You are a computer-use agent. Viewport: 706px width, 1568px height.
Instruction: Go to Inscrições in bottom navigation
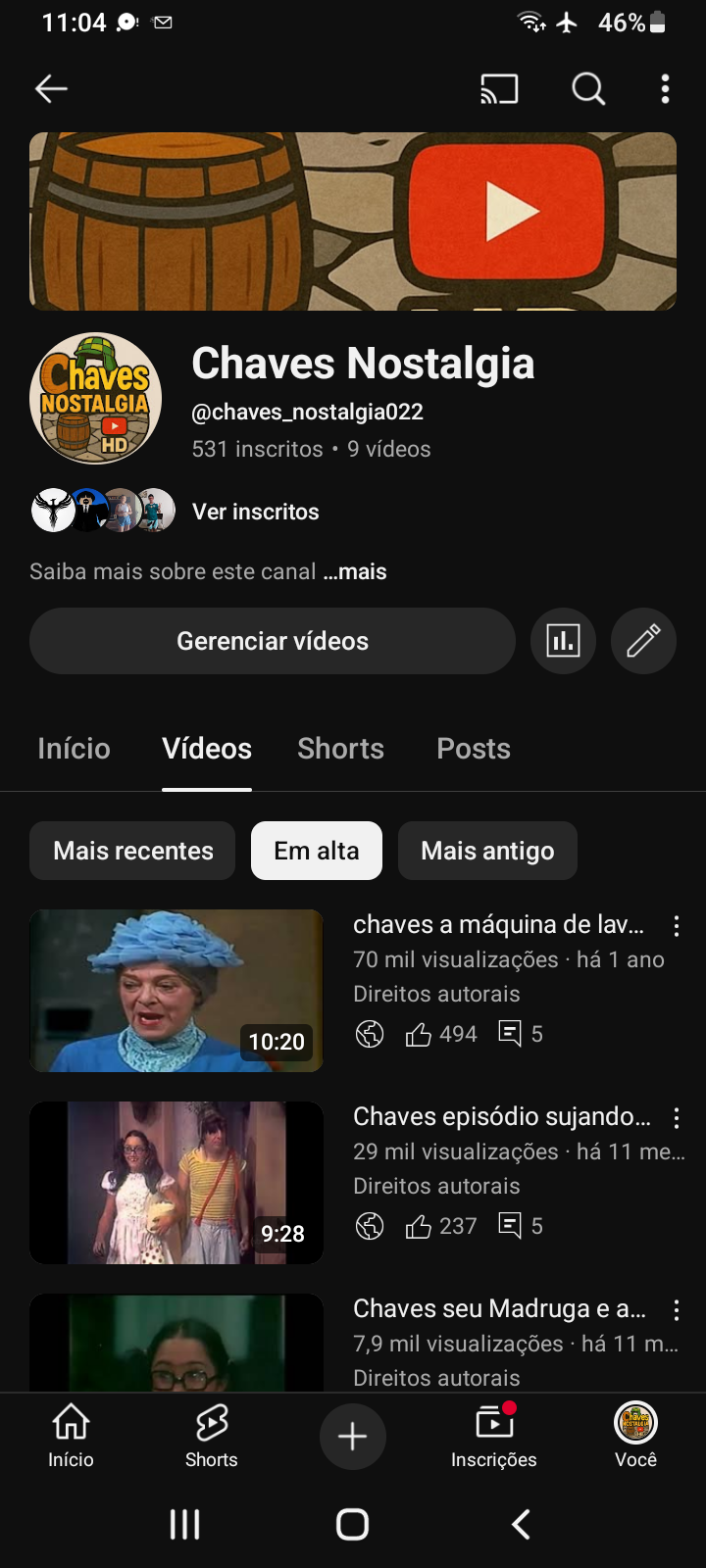pyautogui.click(x=493, y=1437)
